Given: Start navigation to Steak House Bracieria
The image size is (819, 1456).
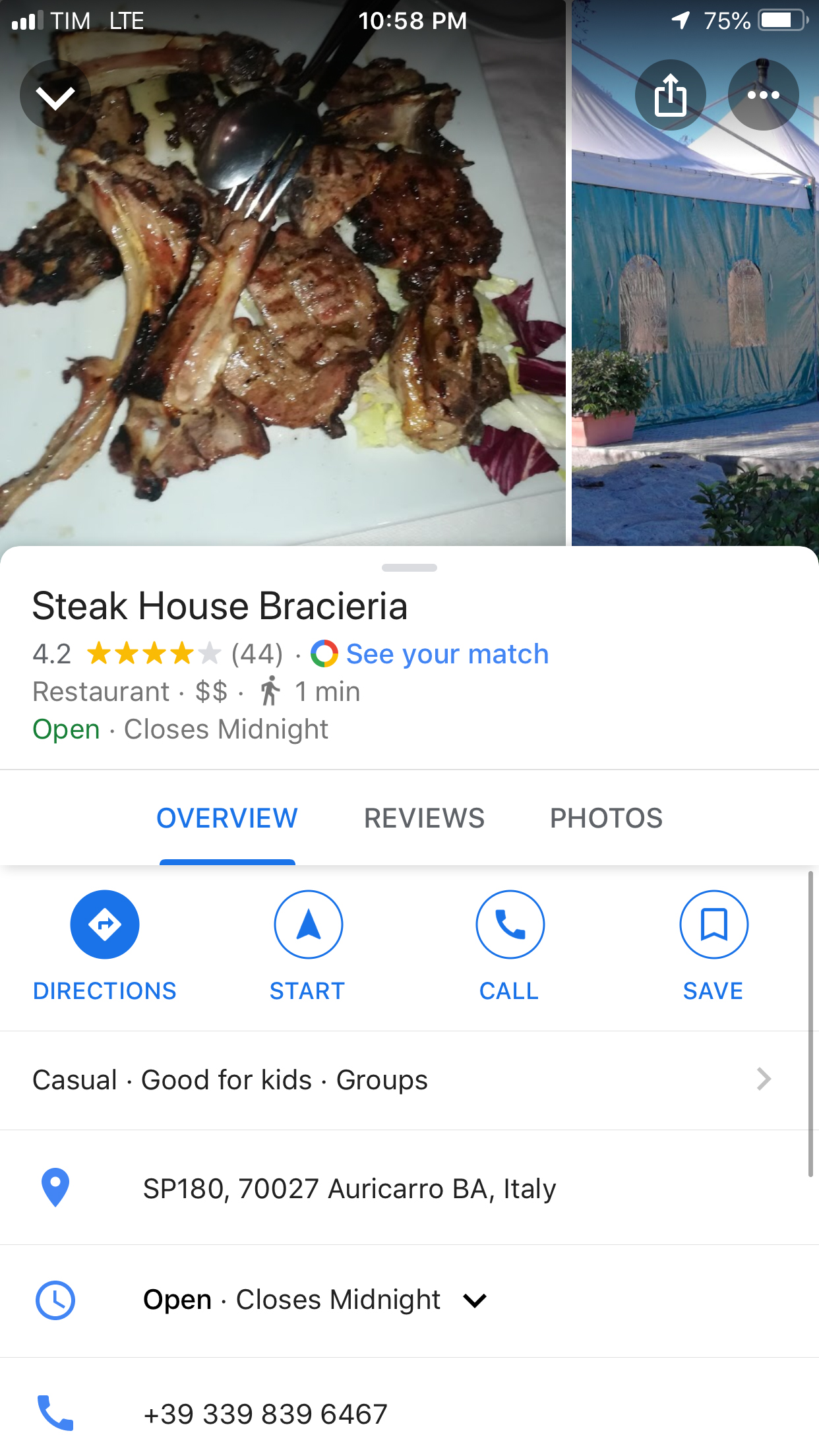Looking at the screenshot, I should 308,925.
